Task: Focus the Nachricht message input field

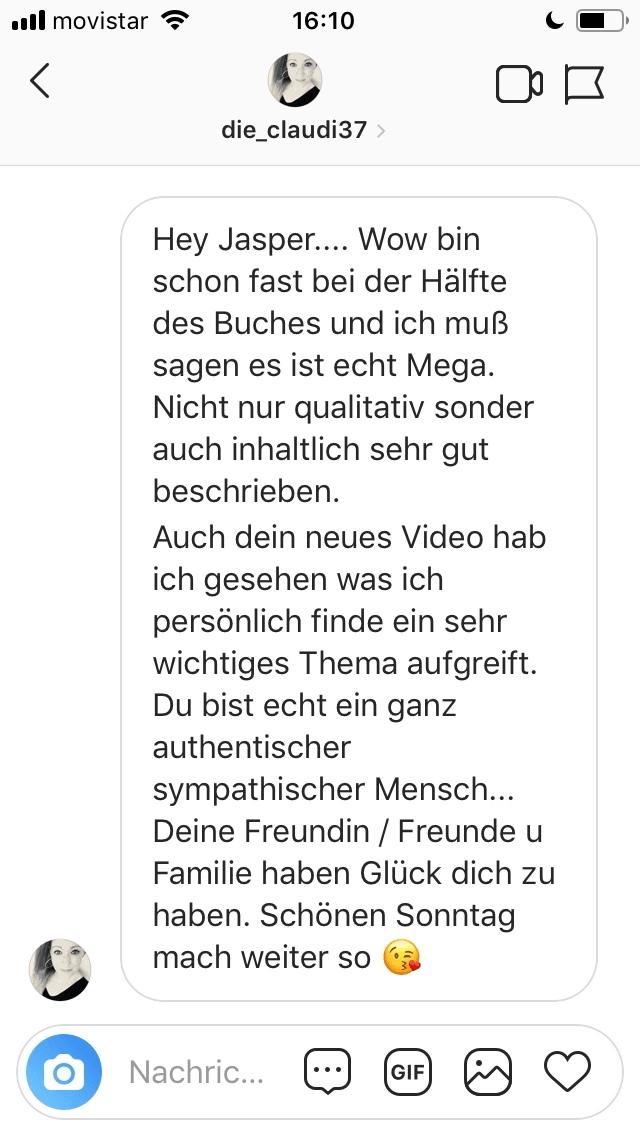Action: (197, 1073)
